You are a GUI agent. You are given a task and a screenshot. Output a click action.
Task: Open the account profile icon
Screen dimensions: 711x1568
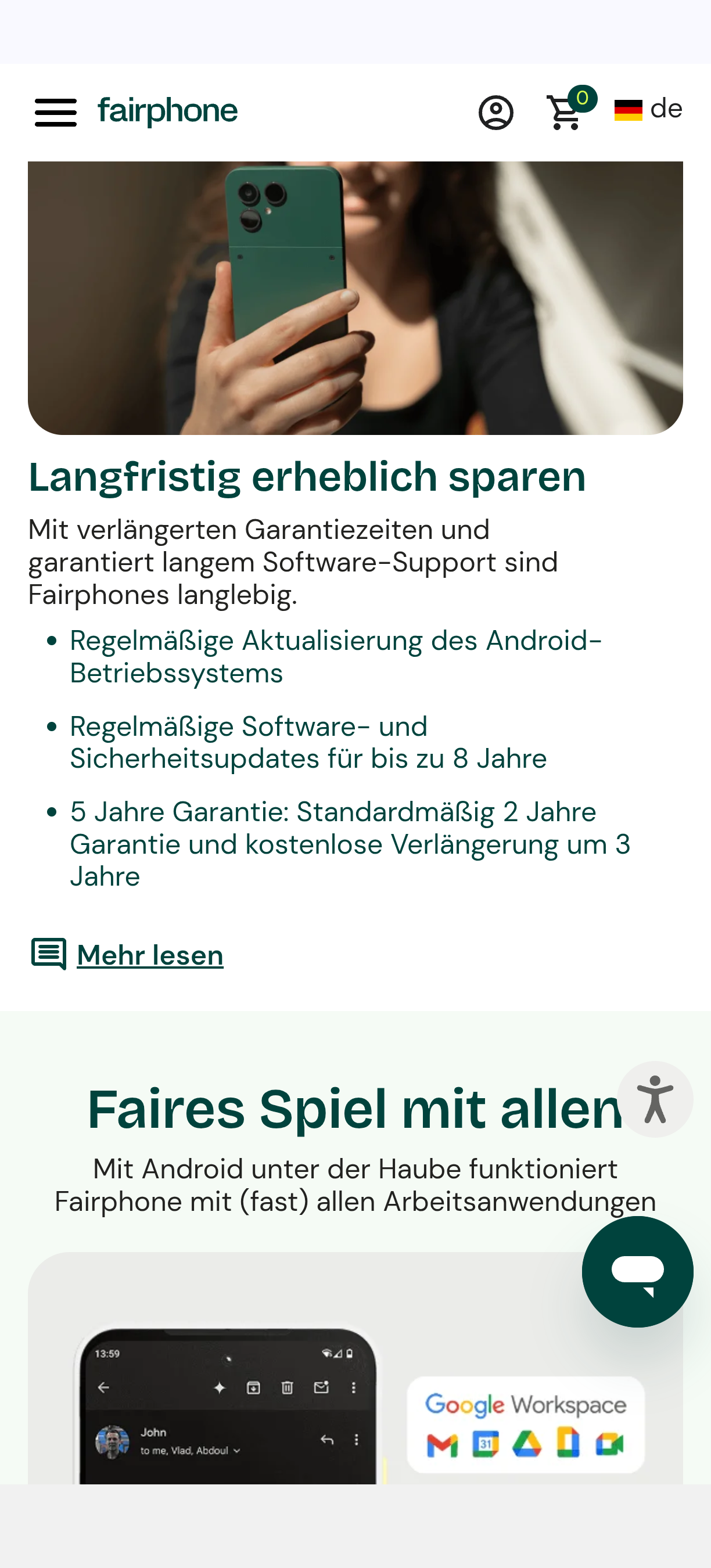pos(496,112)
